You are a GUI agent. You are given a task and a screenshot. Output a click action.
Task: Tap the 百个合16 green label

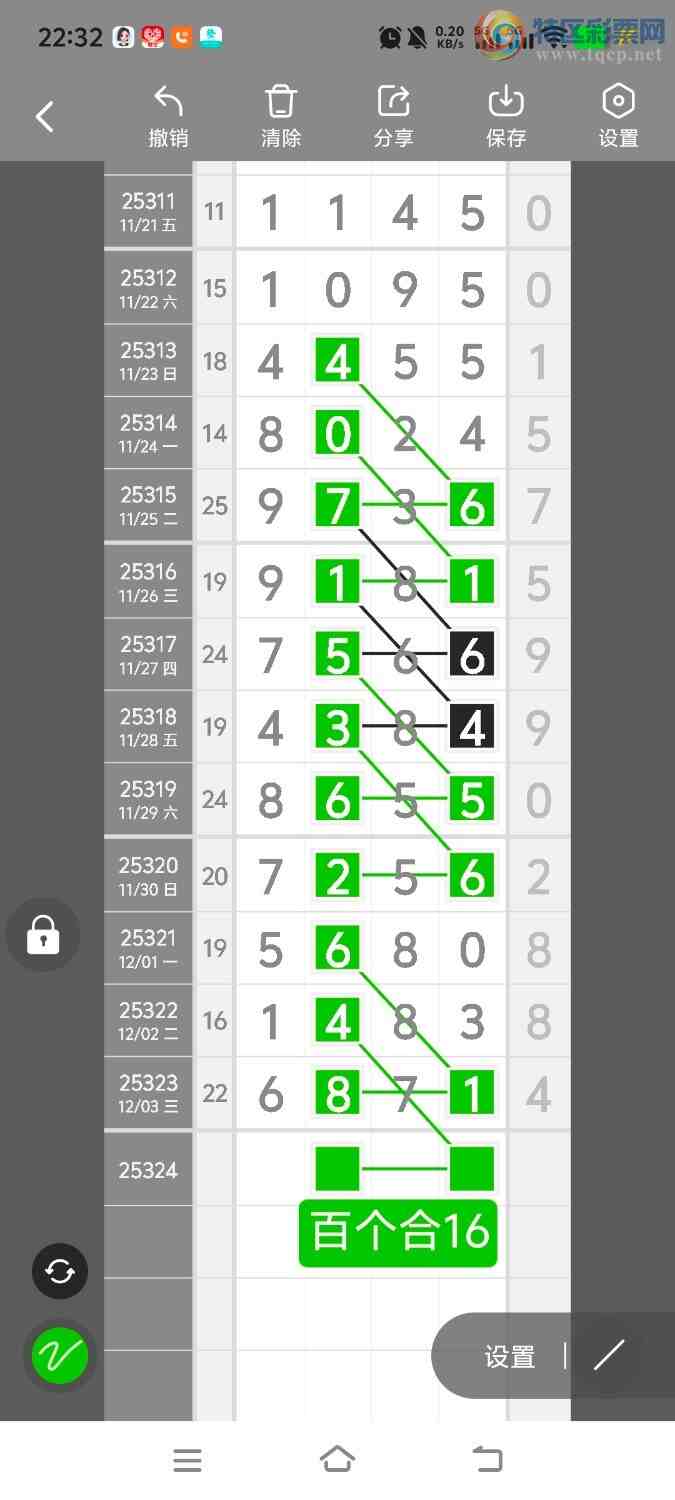tap(398, 1233)
